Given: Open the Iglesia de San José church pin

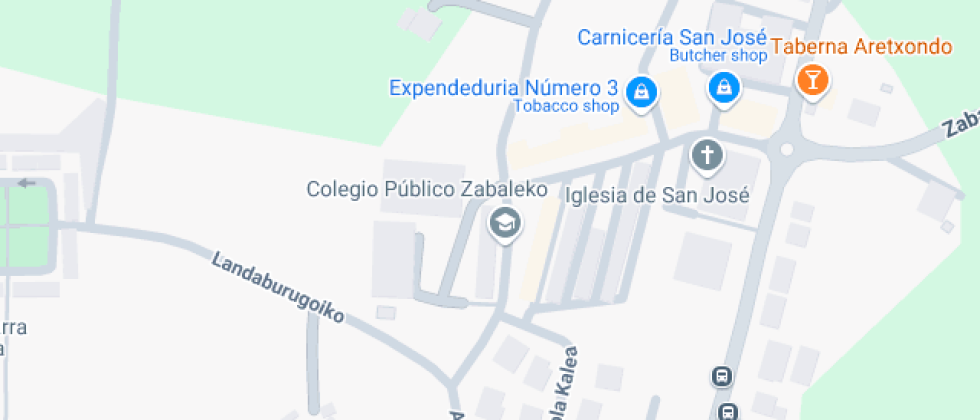Looking at the screenshot, I should click(x=707, y=155).
